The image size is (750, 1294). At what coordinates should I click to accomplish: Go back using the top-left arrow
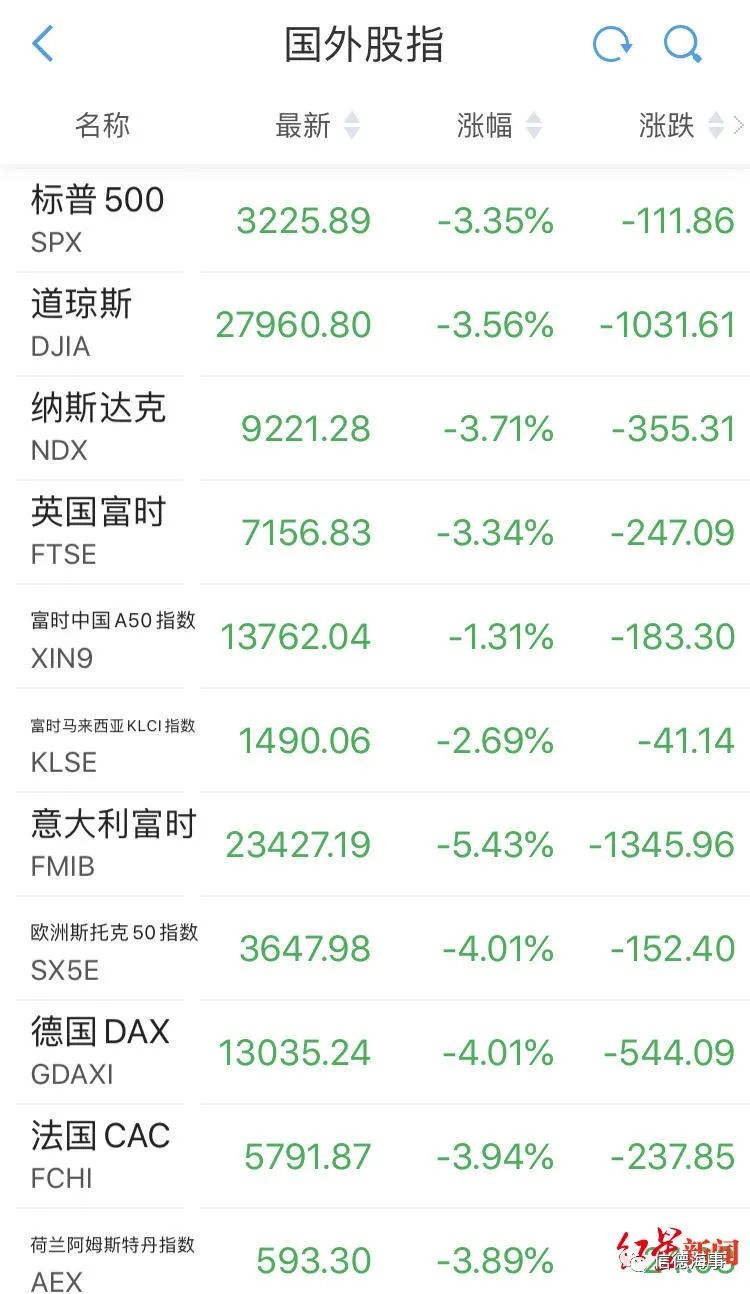(42, 44)
